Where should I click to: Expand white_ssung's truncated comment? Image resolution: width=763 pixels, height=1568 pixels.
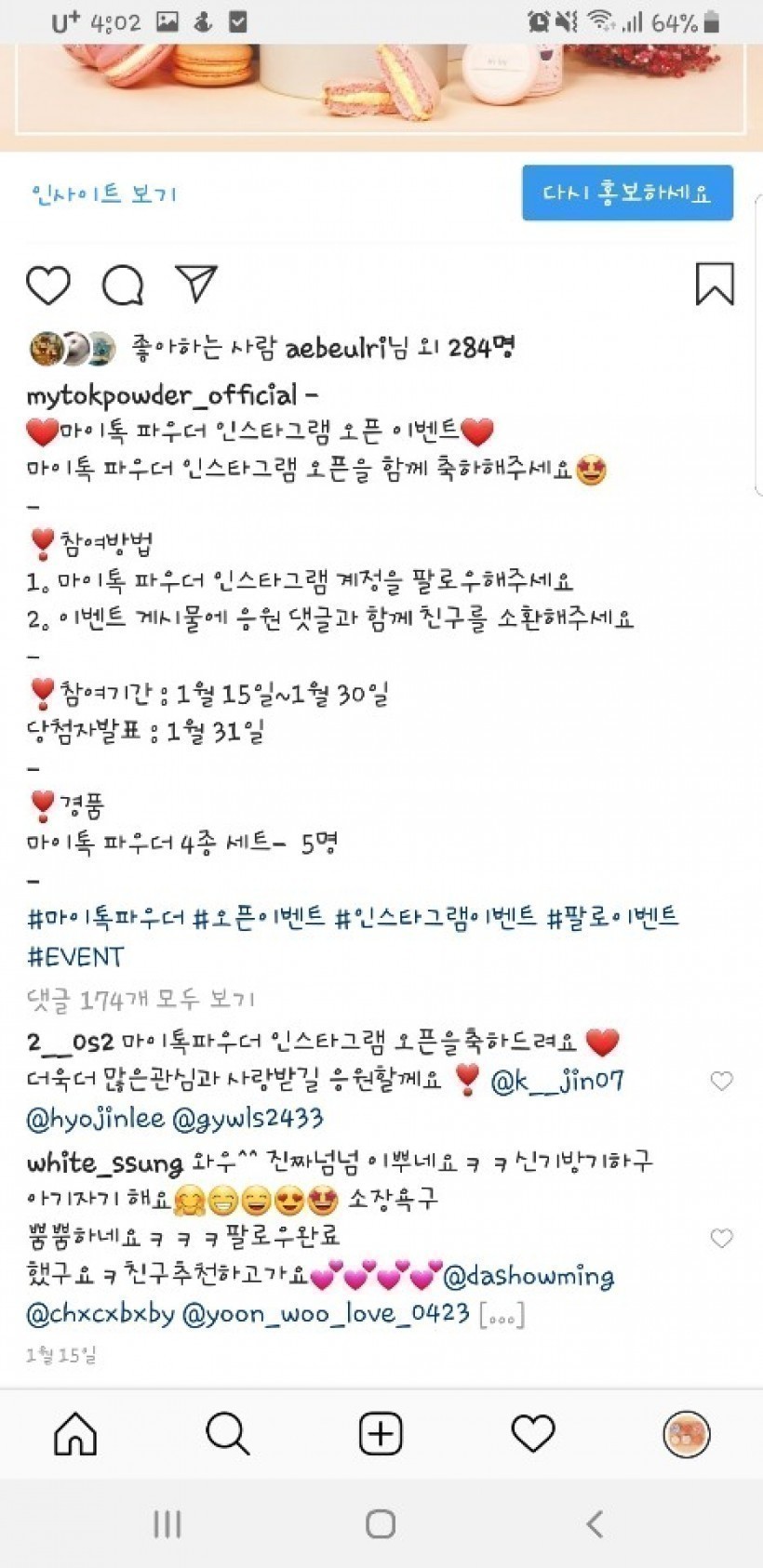pos(502,1316)
